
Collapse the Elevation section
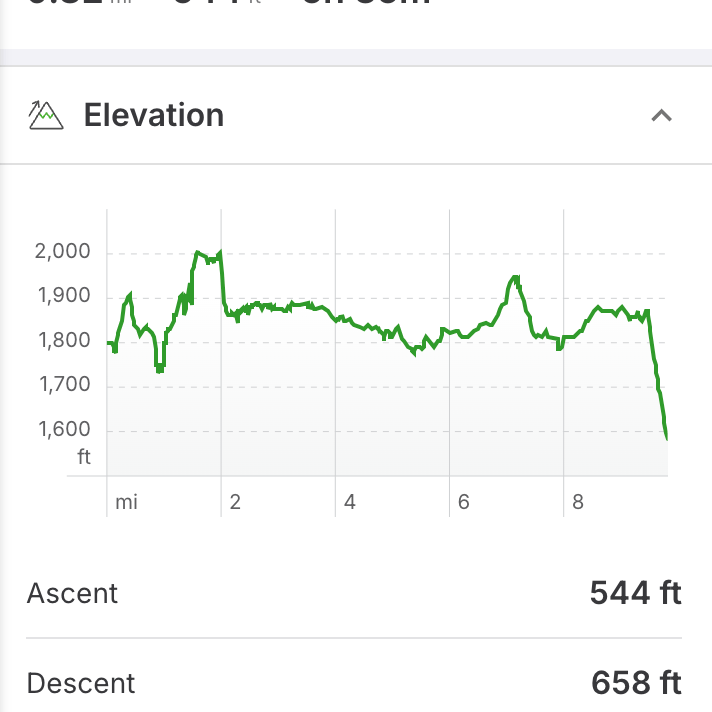pos(661,116)
